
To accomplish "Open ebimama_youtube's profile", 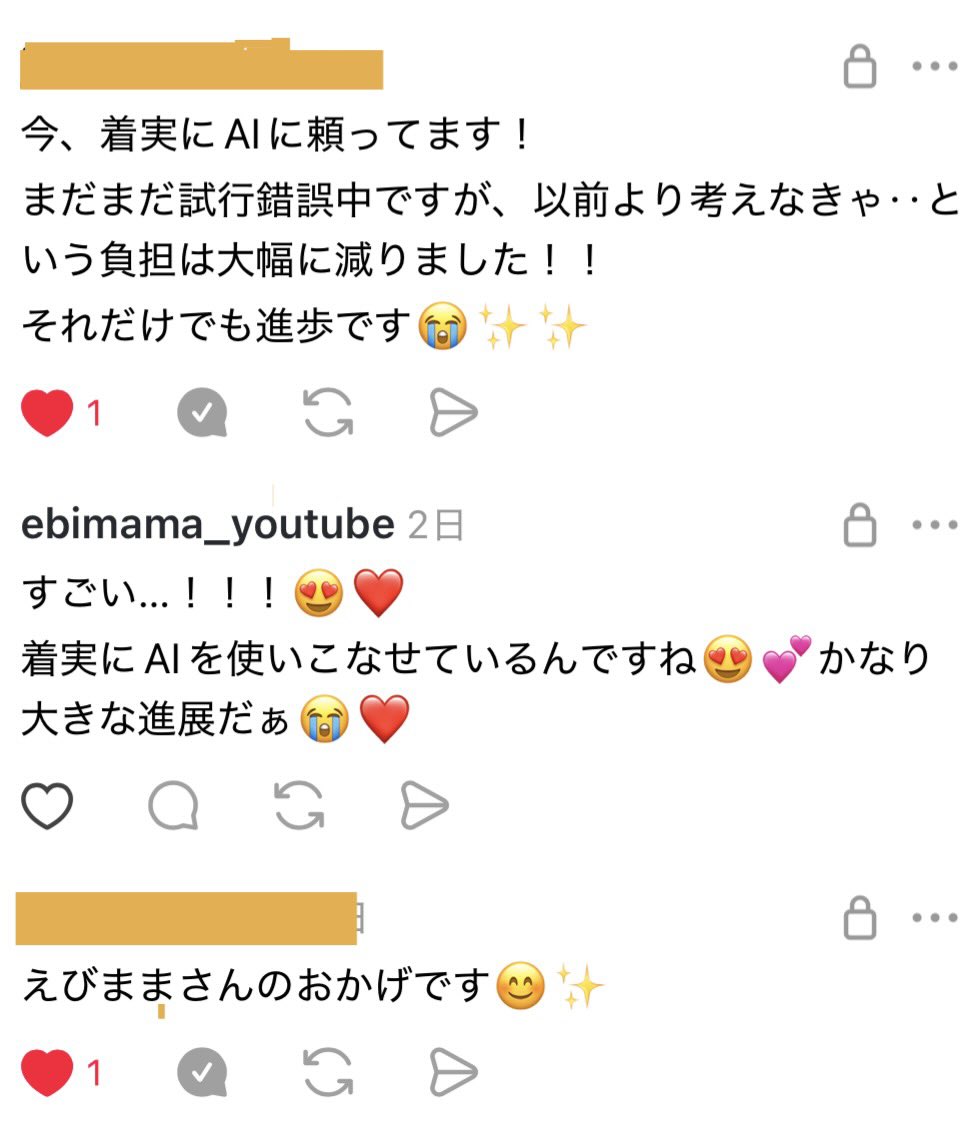I will coord(207,525).
